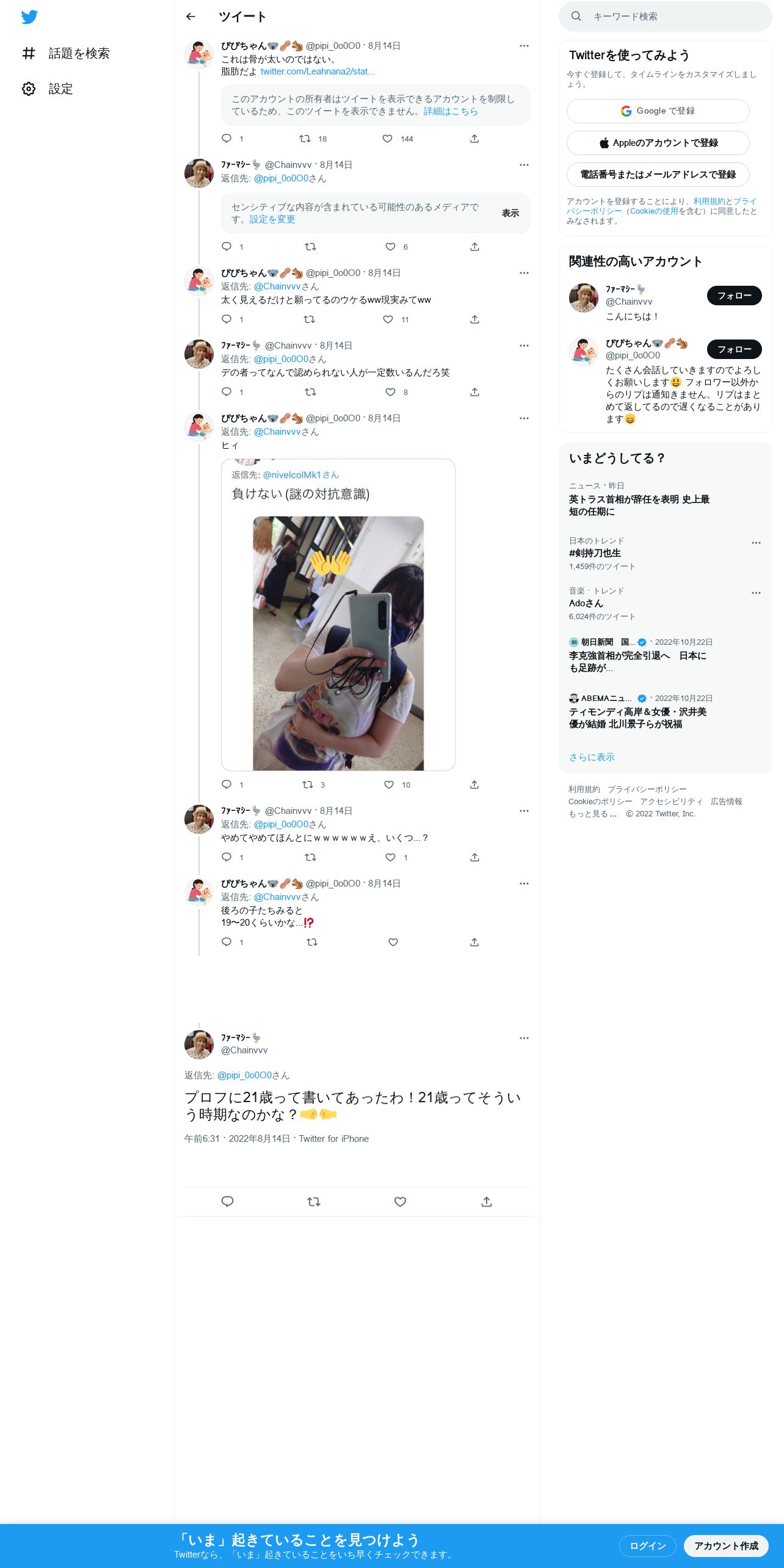Open the キーワード検索 search field

coord(665,16)
